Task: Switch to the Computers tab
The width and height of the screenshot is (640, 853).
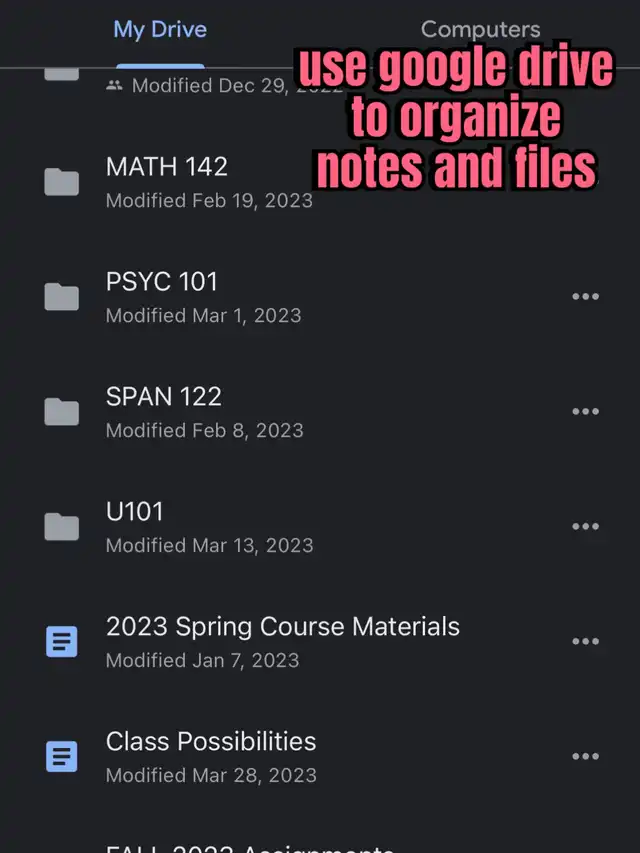Action: [x=480, y=30]
